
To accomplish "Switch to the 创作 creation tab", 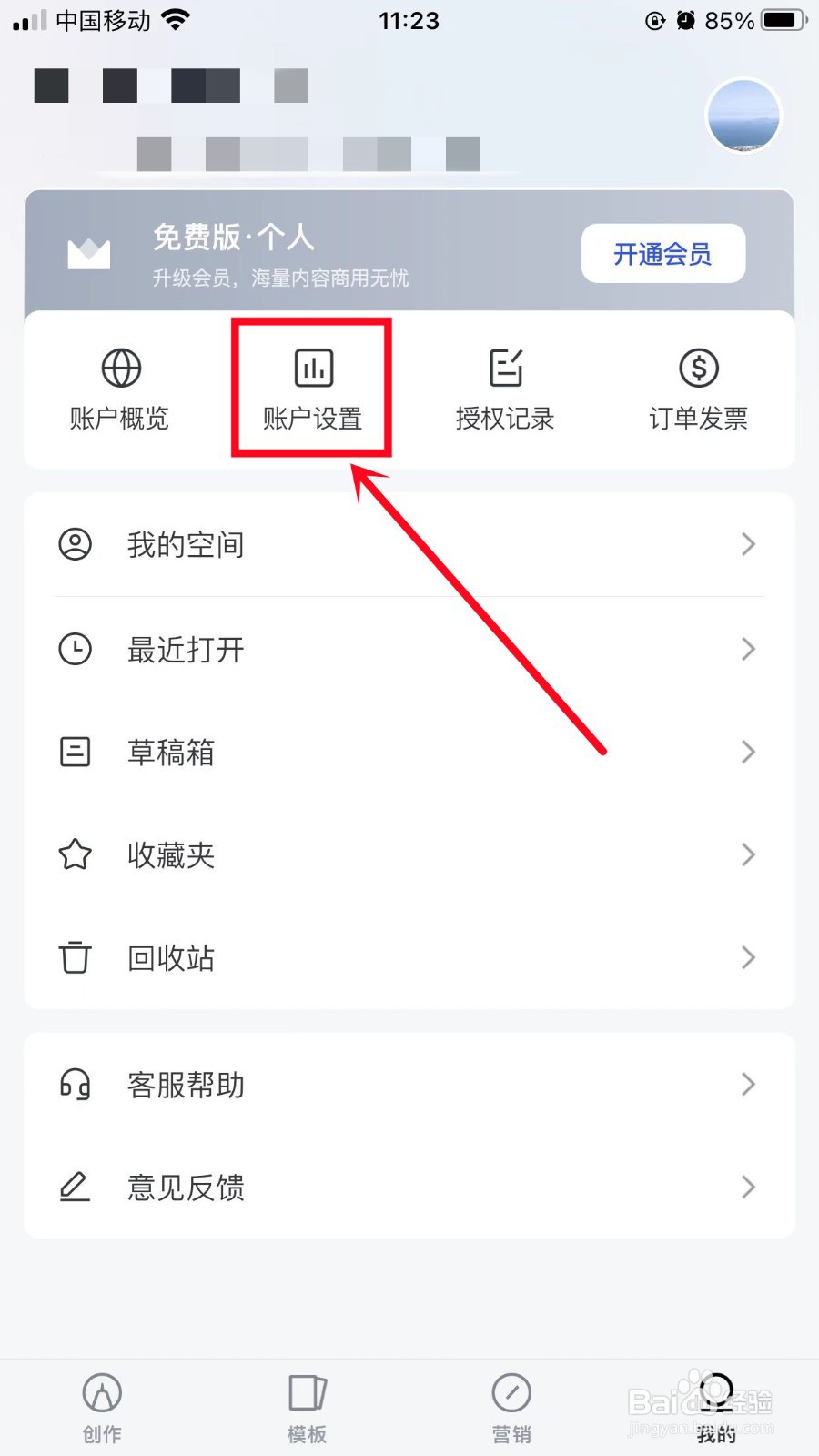I will coord(102,1406).
